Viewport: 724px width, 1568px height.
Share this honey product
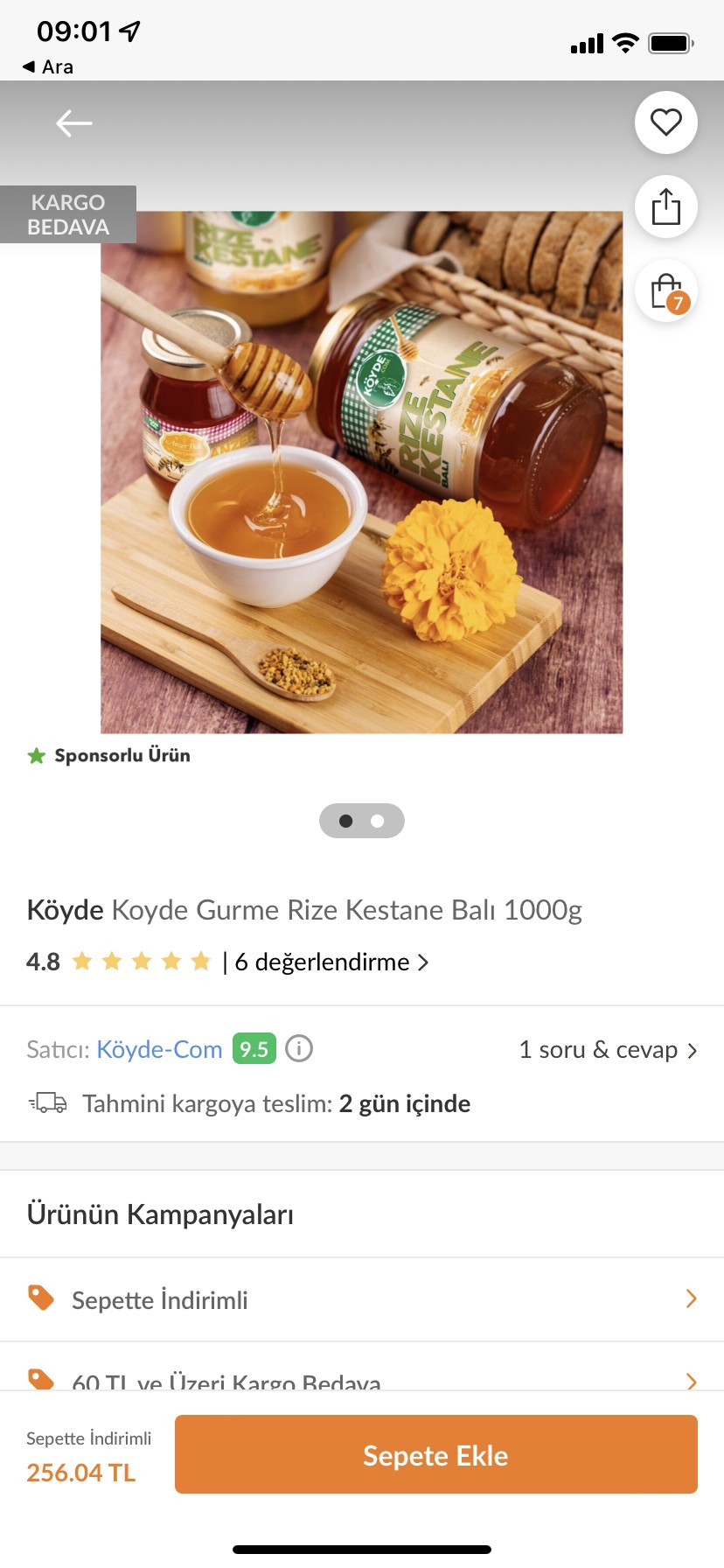(666, 207)
